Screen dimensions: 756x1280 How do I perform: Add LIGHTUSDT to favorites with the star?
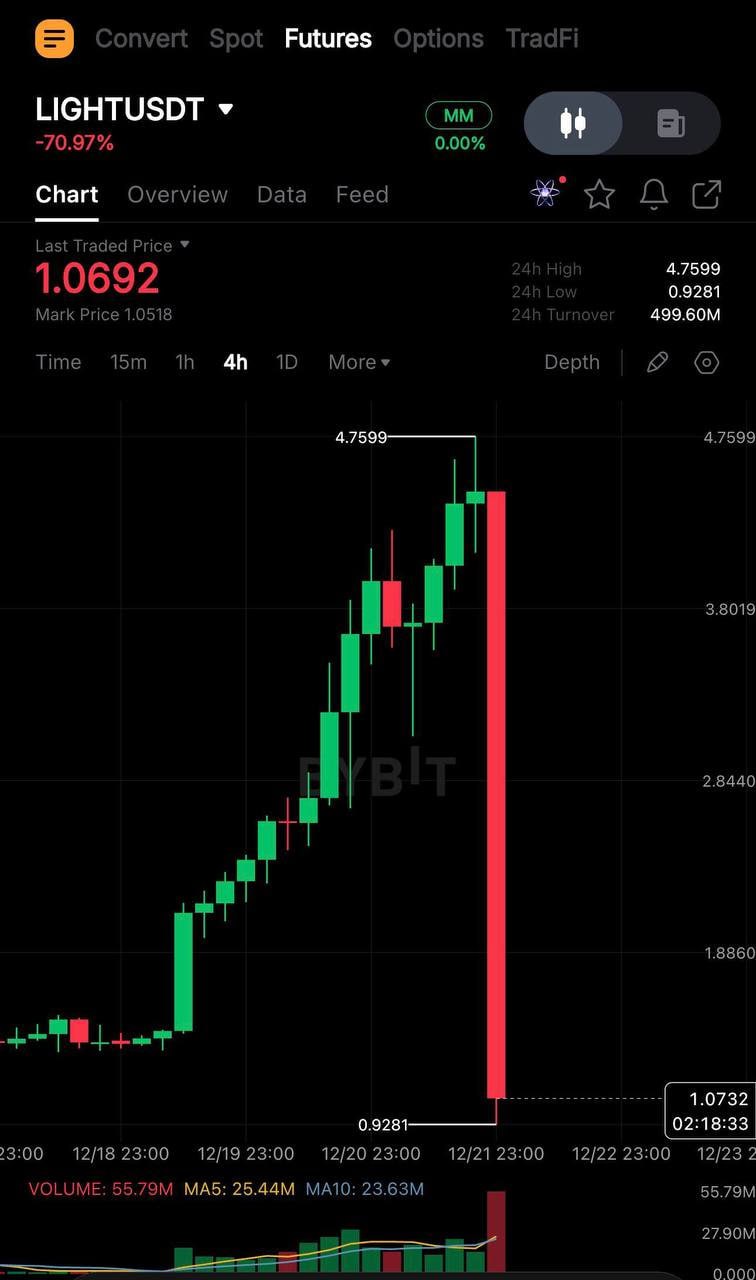pos(599,194)
